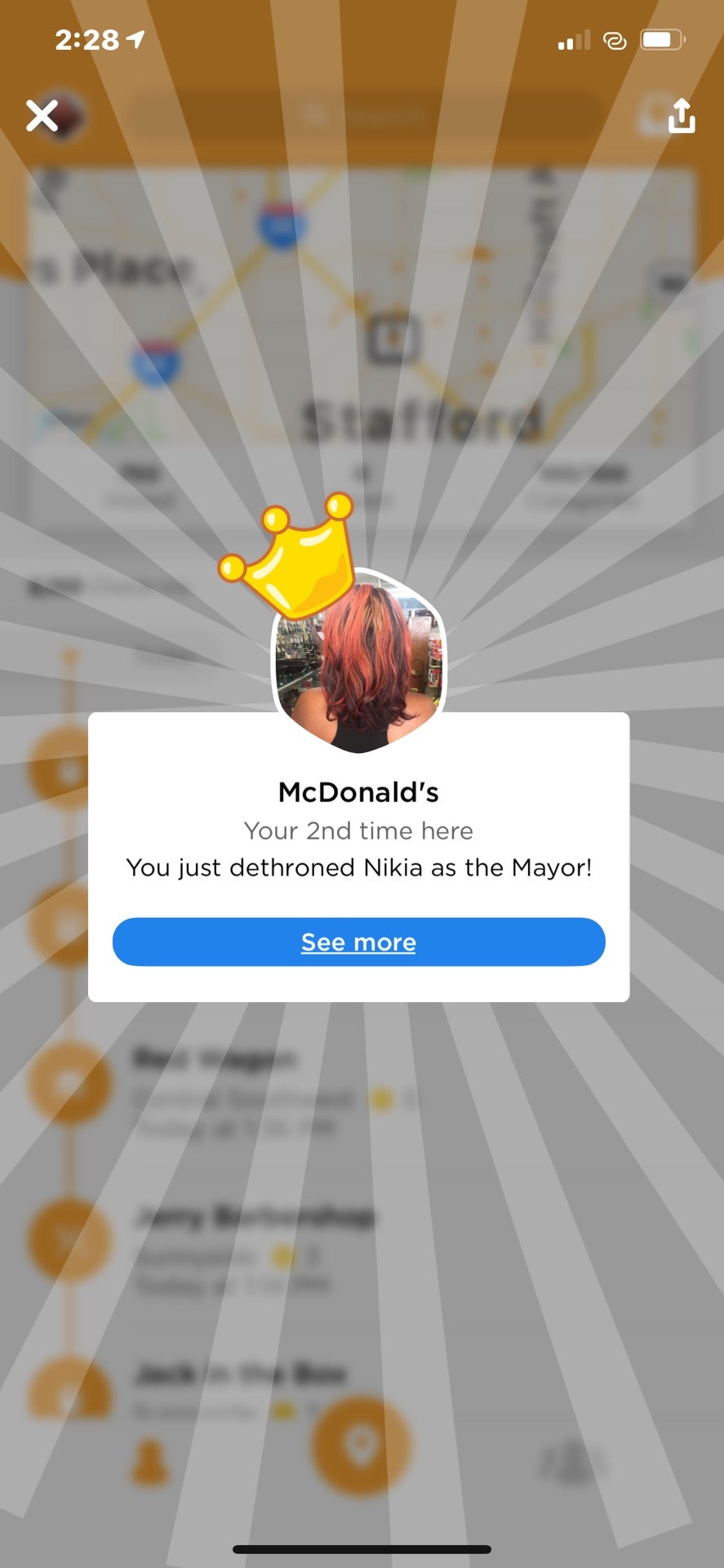Tap the share icon at top right

click(x=680, y=117)
